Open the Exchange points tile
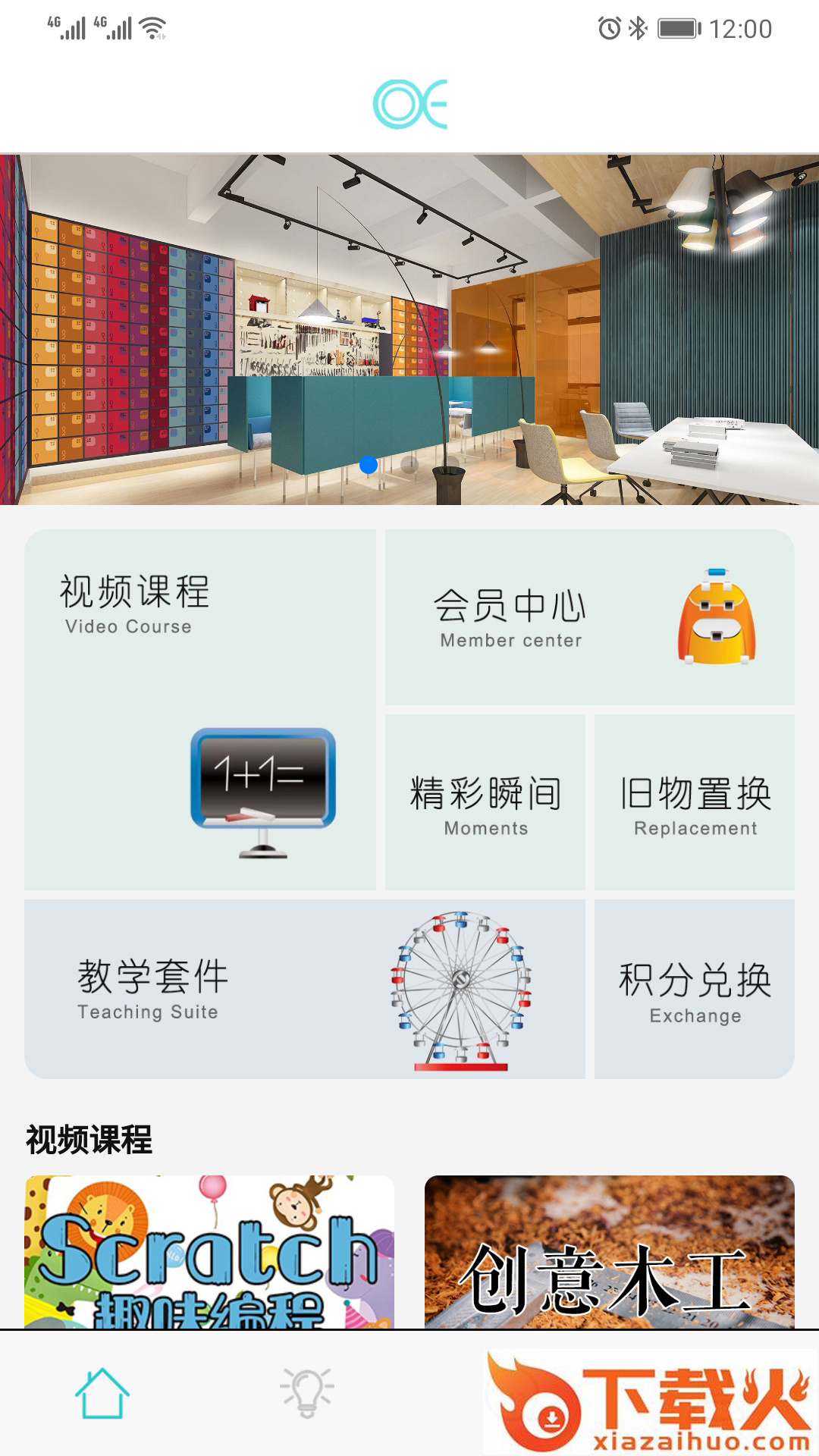This screenshot has width=819, height=1456. 695,989
